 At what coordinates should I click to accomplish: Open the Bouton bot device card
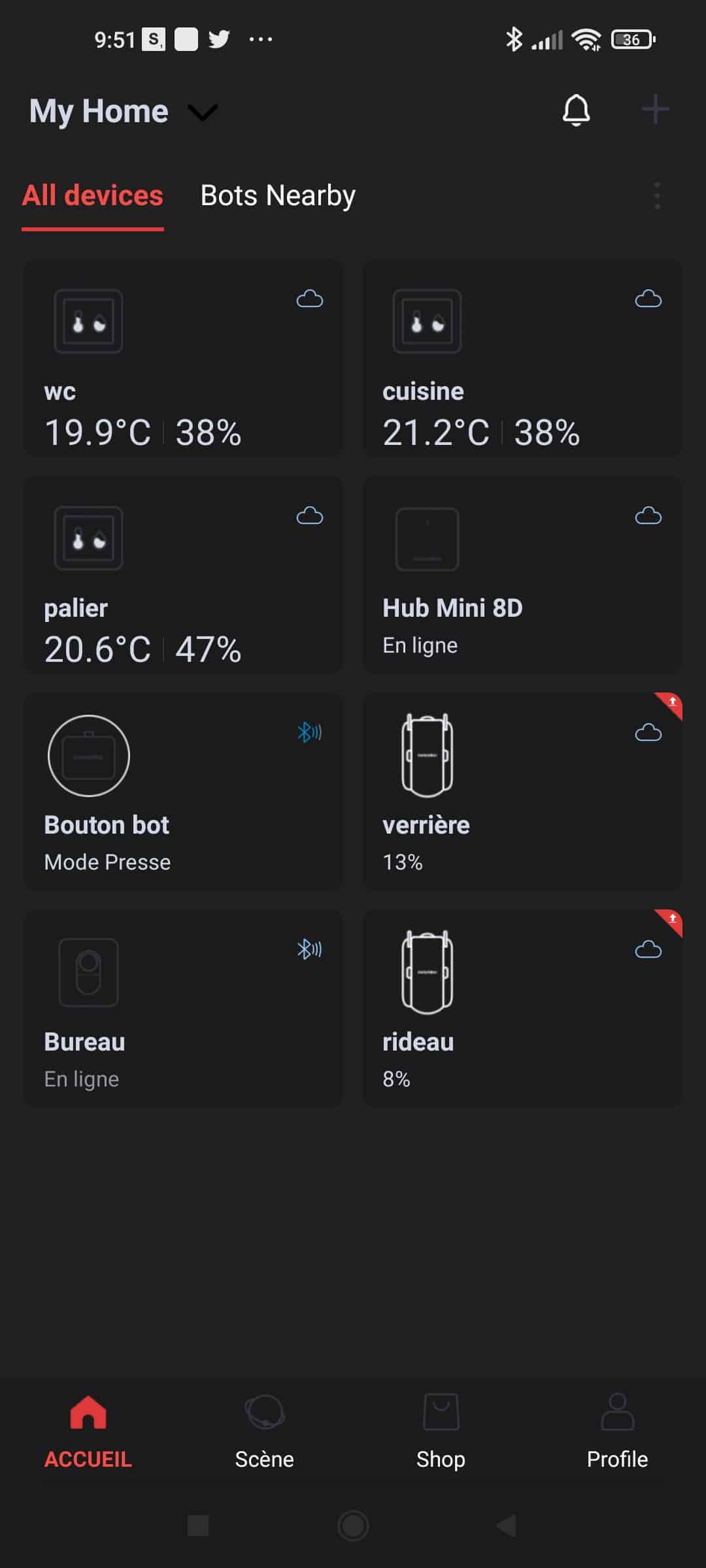tap(183, 792)
